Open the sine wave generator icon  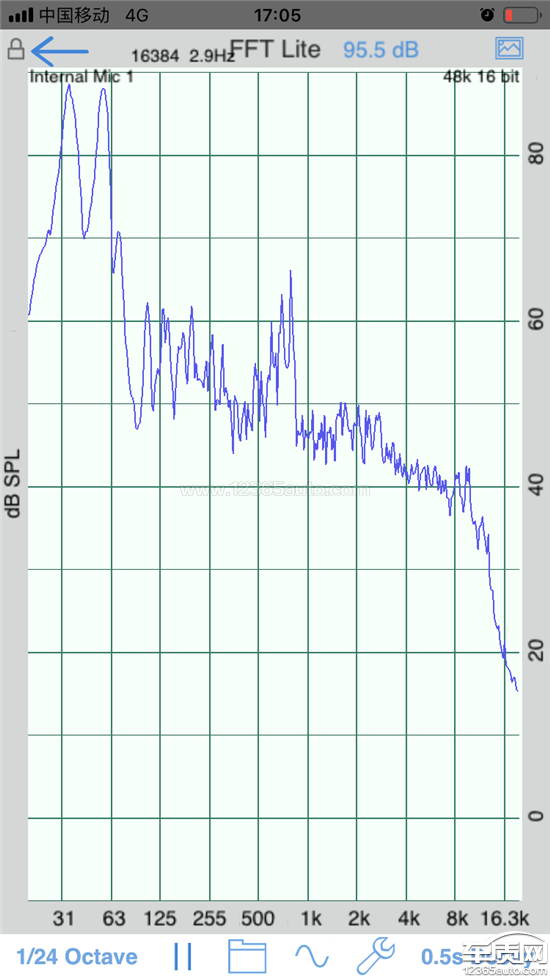pyautogui.click(x=312, y=956)
